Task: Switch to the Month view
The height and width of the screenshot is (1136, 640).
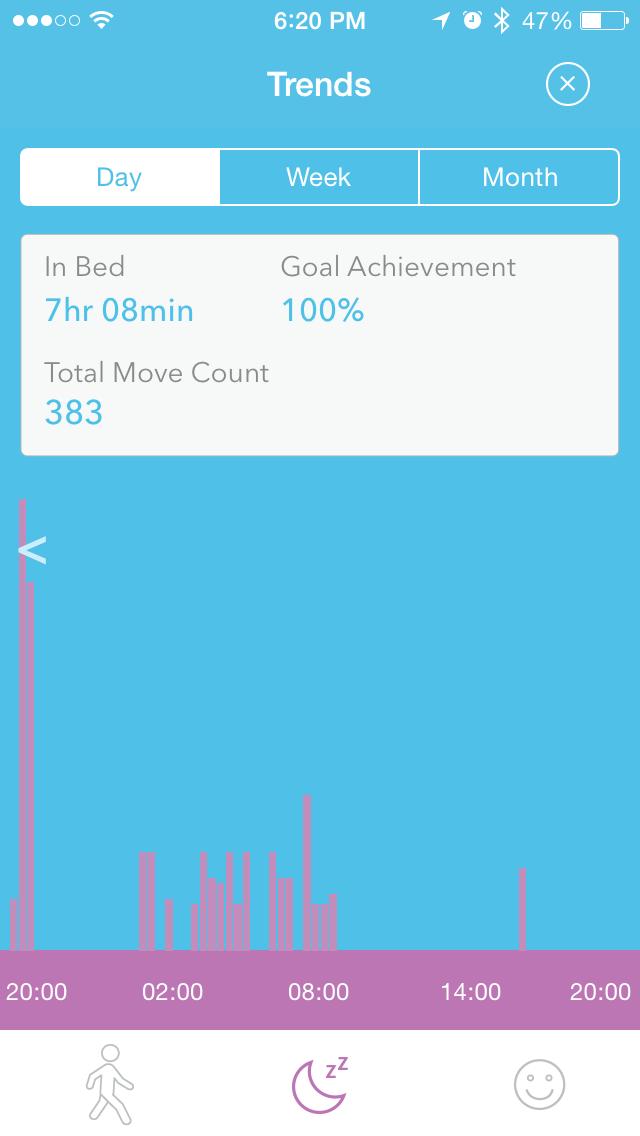Action: [x=519, y=177]
